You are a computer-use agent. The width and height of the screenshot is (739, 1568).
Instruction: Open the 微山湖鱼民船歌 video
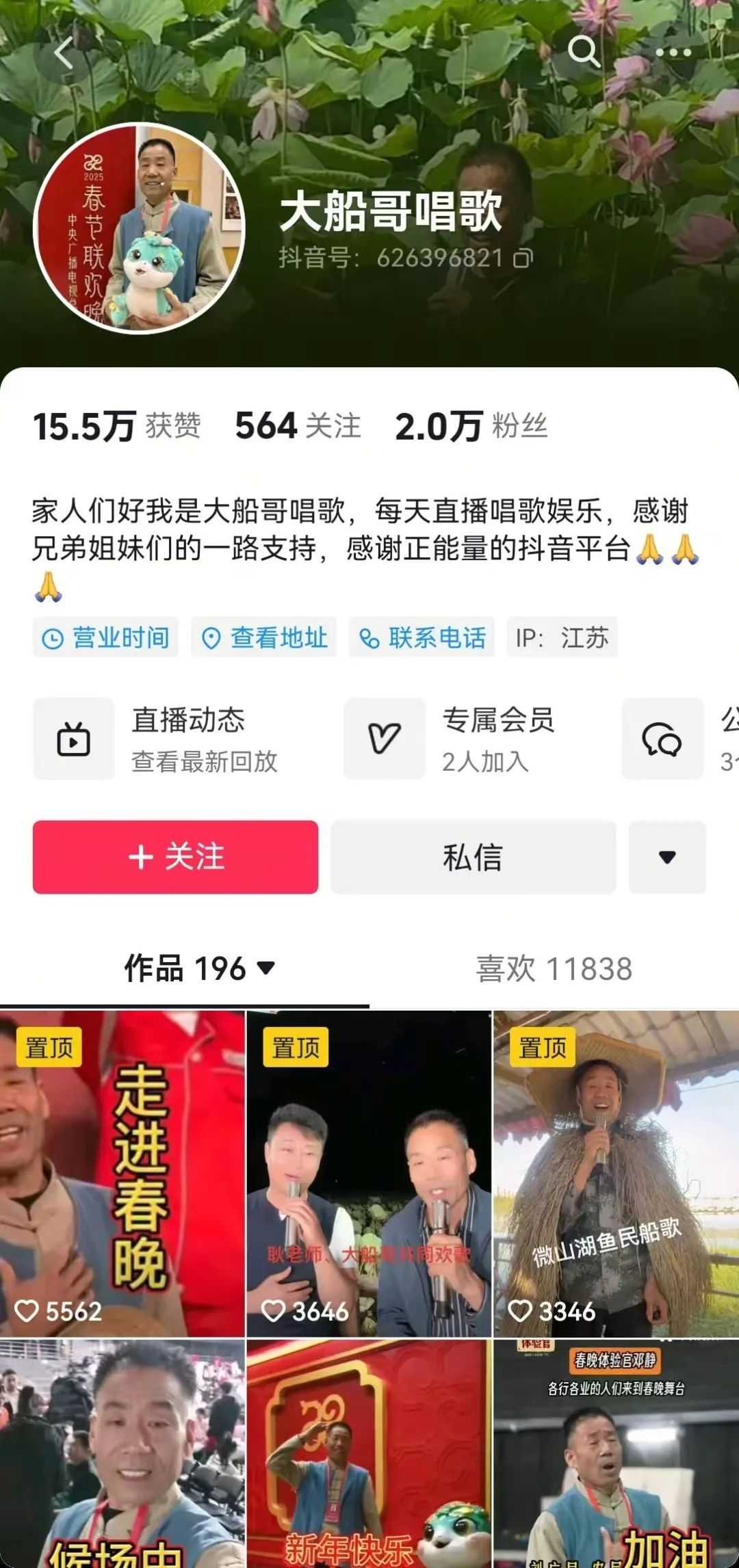point(616,1173)
